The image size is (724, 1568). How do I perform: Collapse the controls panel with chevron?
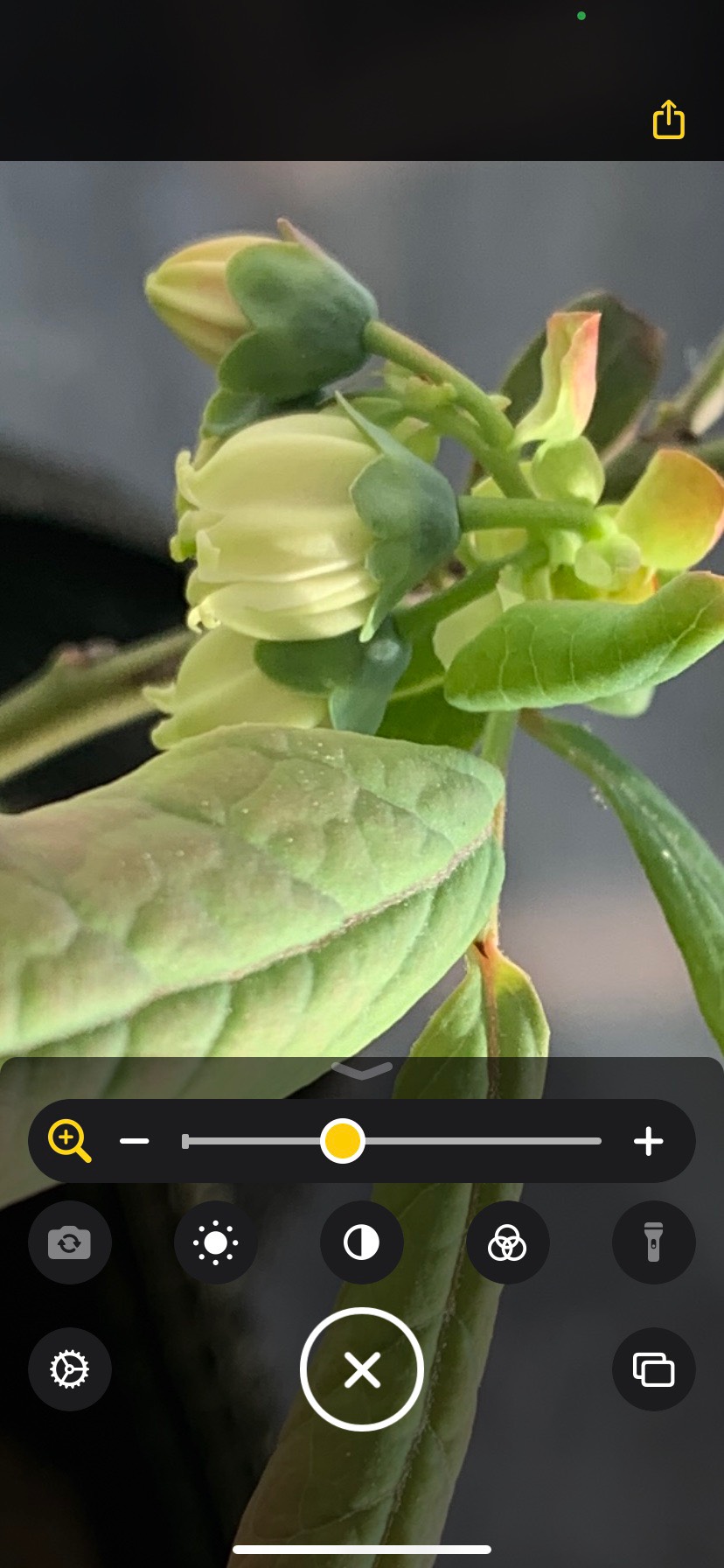(362, 1071)
